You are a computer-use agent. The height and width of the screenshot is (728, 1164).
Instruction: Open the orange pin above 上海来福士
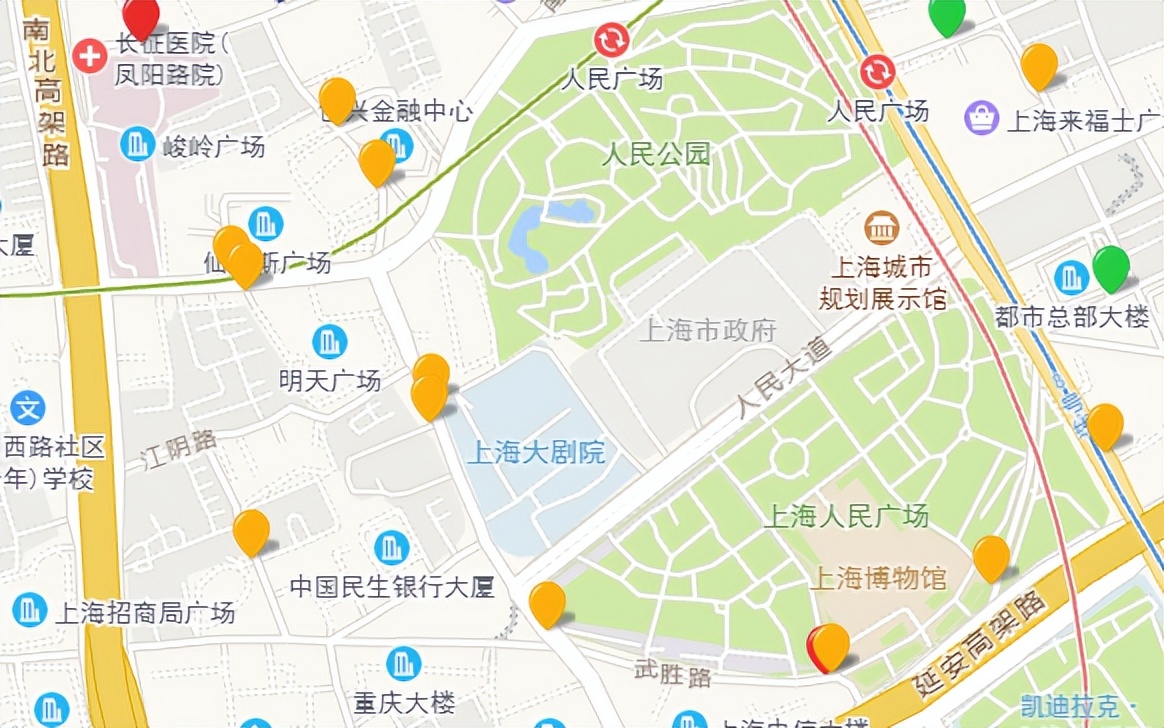click(1039, 64)
